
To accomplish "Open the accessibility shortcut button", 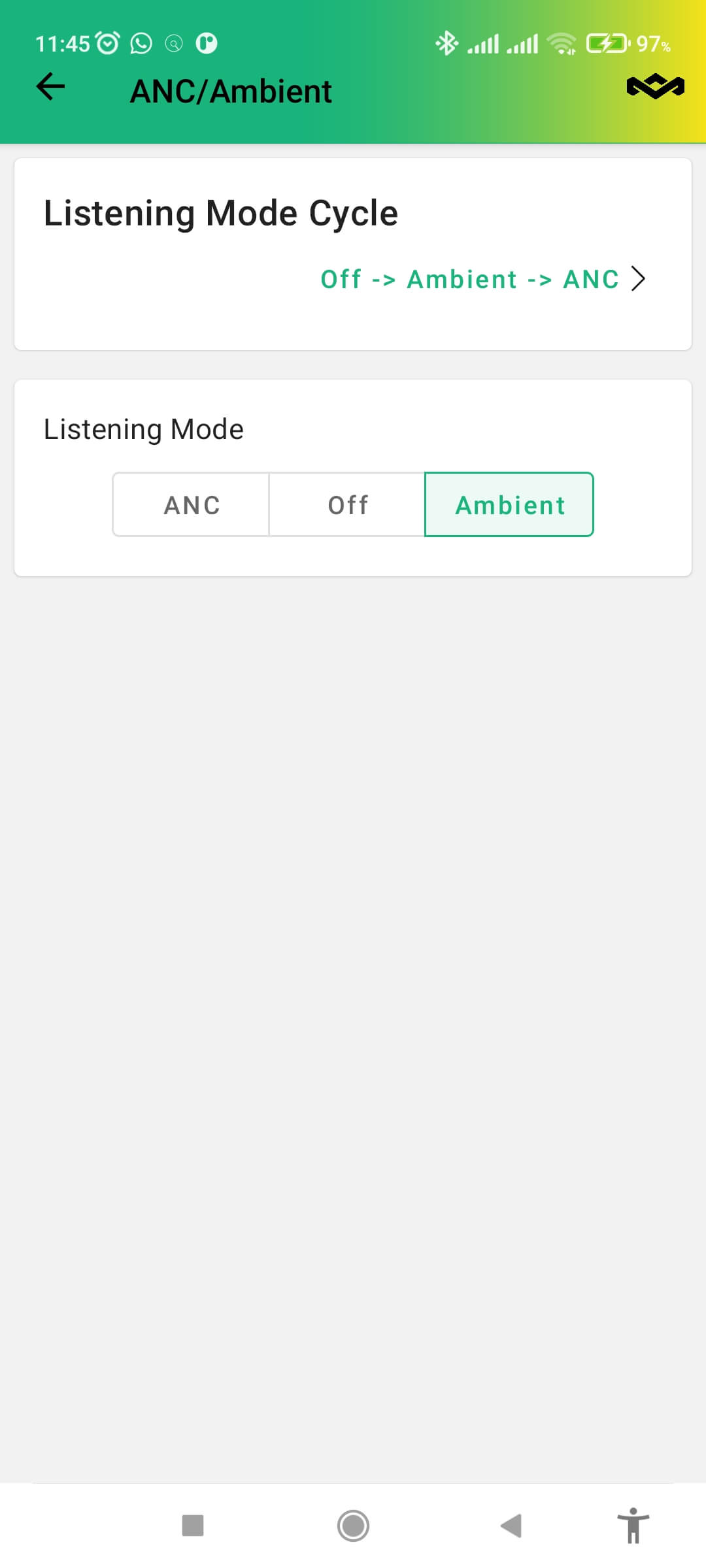I will (633, 1526).
